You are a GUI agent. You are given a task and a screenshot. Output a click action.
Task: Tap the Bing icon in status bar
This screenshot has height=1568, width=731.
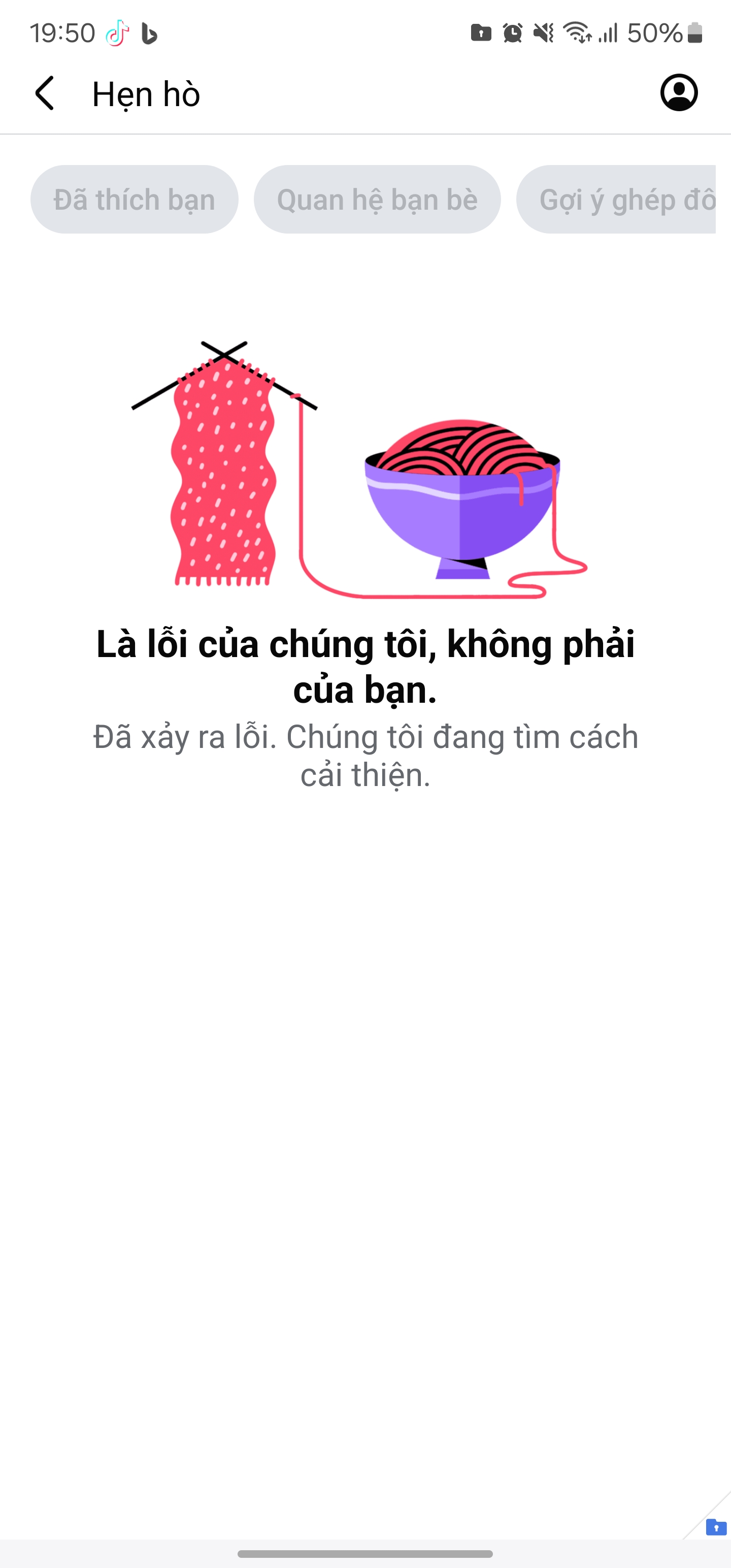150,34
